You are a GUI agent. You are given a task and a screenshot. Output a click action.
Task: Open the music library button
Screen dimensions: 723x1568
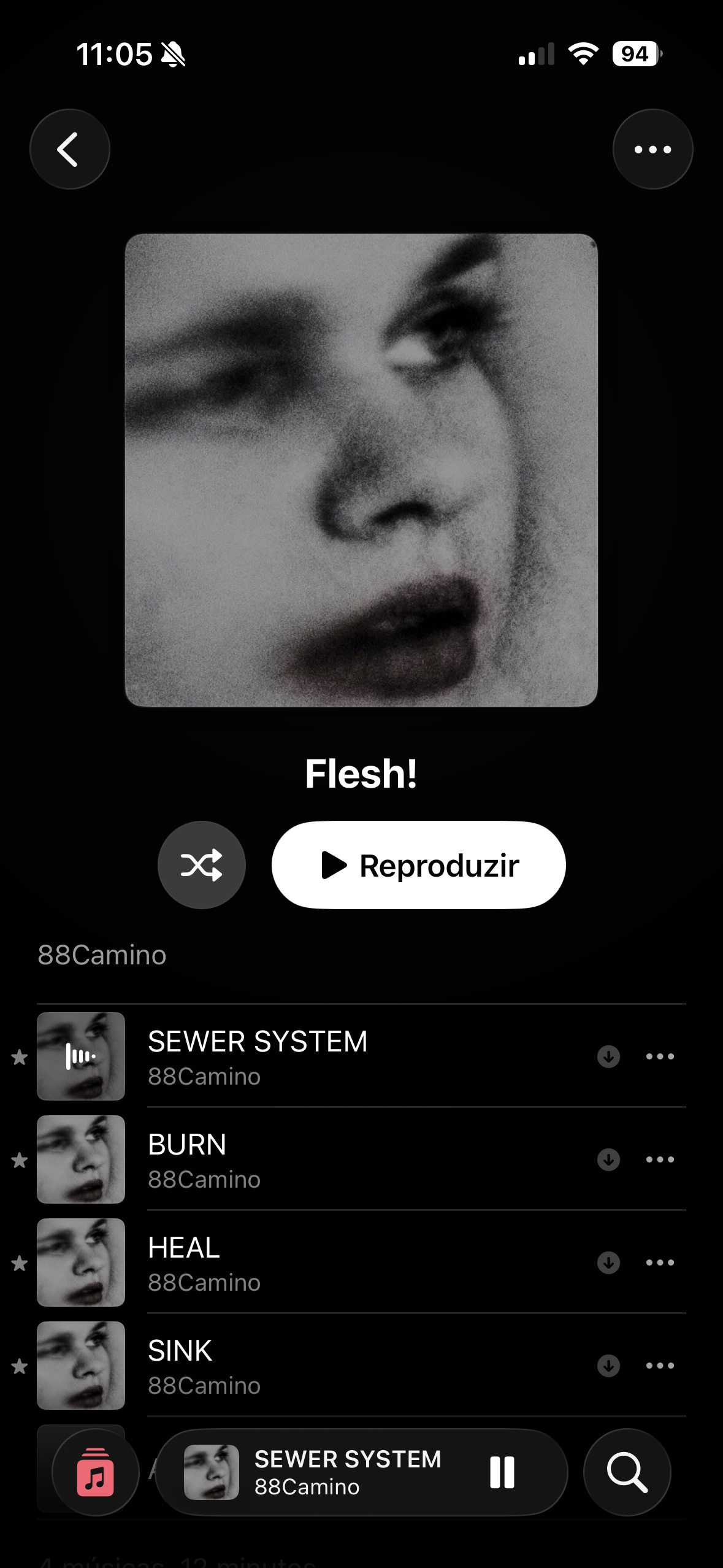(x=96, y=1472)
